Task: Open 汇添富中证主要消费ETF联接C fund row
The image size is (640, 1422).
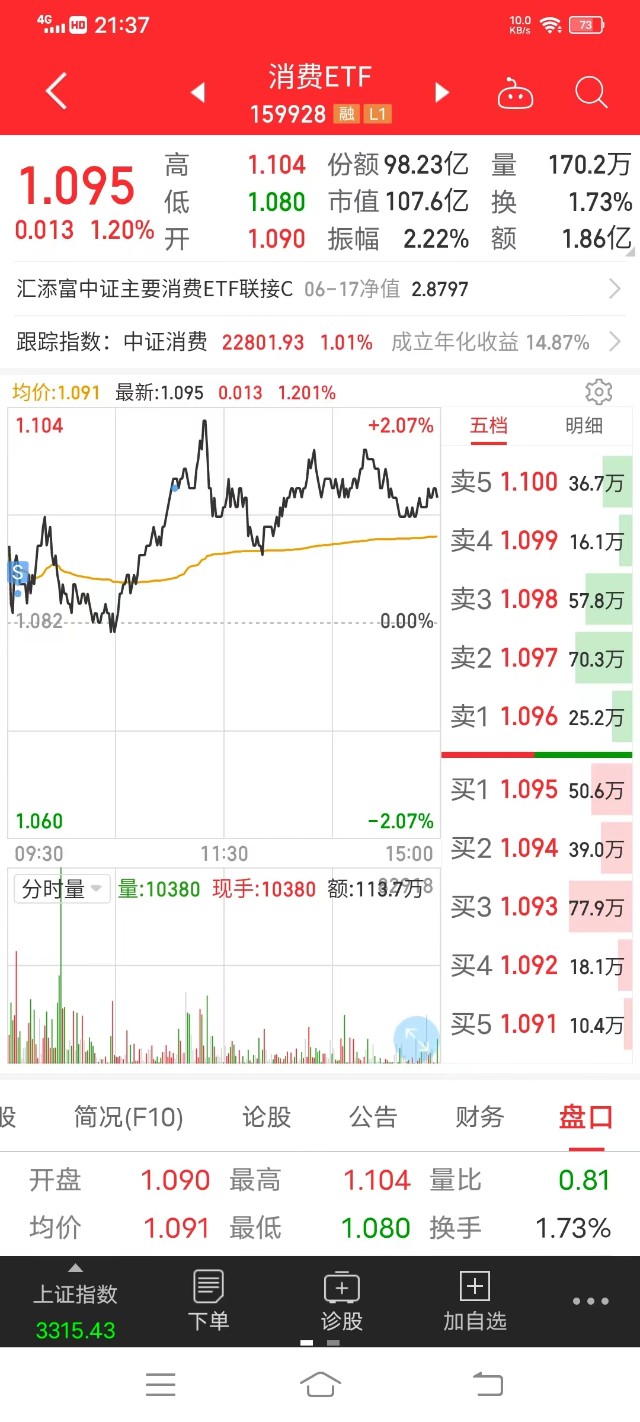Action: pyautogui.click(x=320, y=289)
